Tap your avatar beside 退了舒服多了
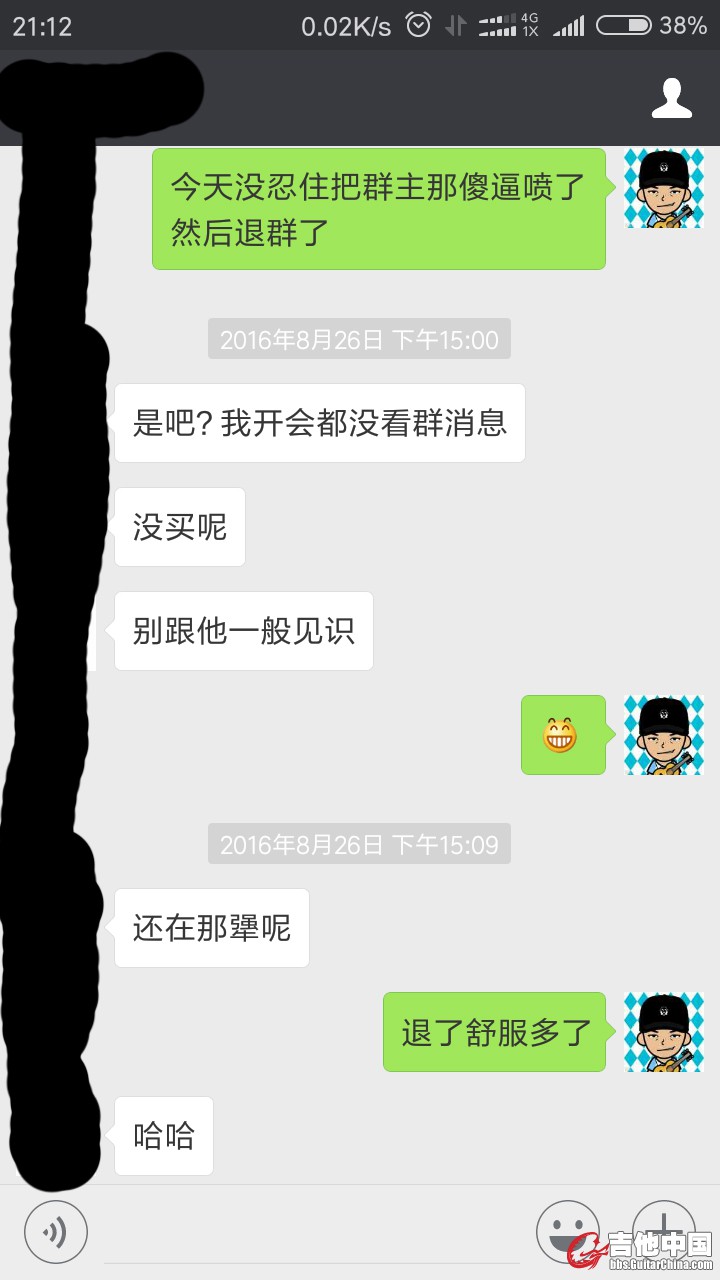The height and width of the screenshot is (1280, 720). pos(664,1032)
